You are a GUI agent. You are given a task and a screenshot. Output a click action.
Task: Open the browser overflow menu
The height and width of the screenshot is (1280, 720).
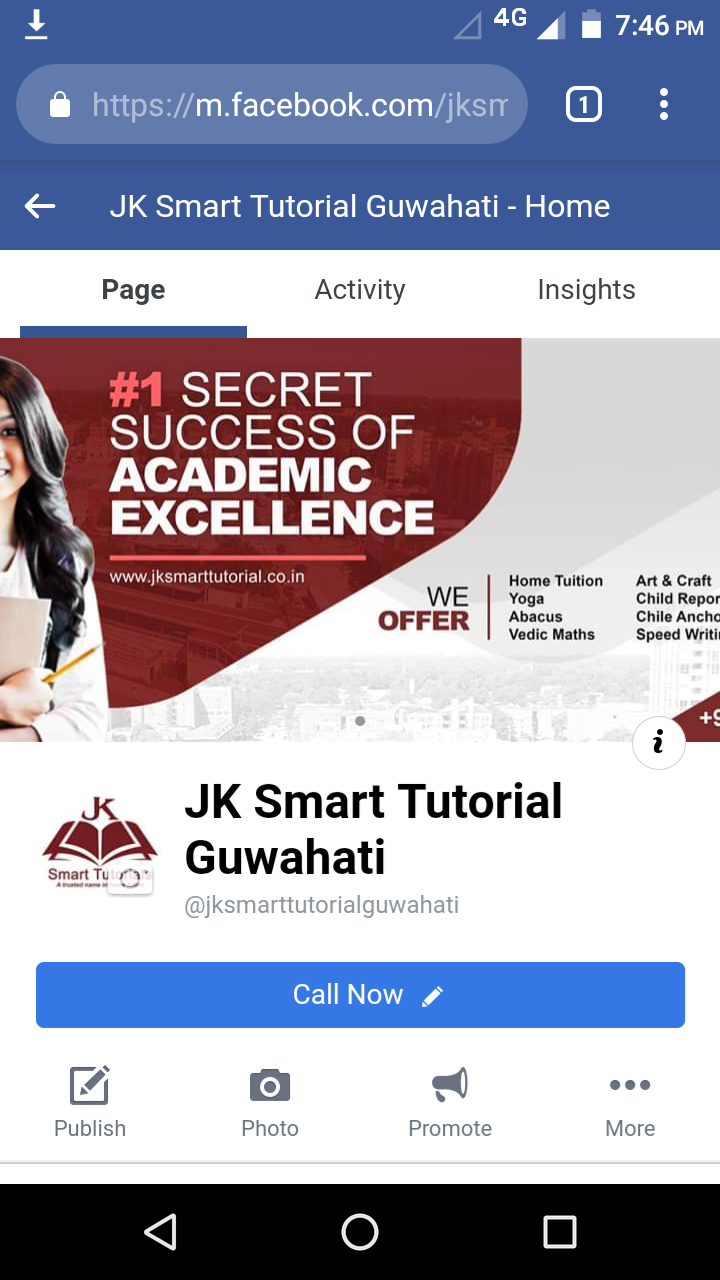coord(663,104)
